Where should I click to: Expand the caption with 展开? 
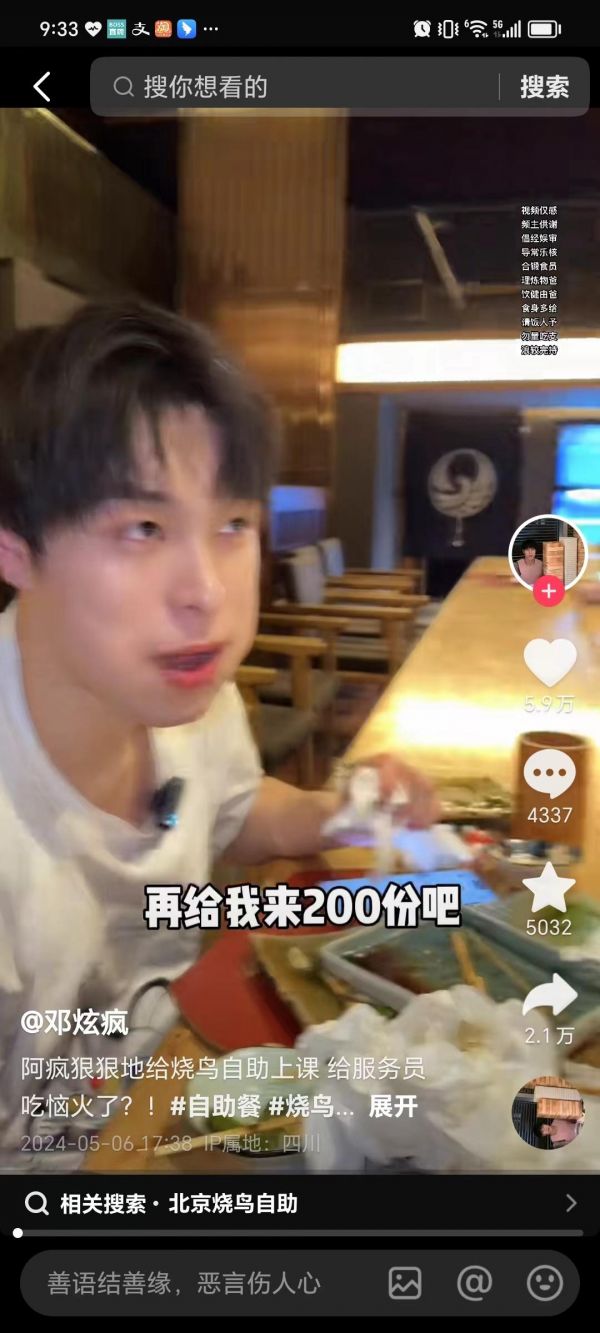tap(393, 1106)
